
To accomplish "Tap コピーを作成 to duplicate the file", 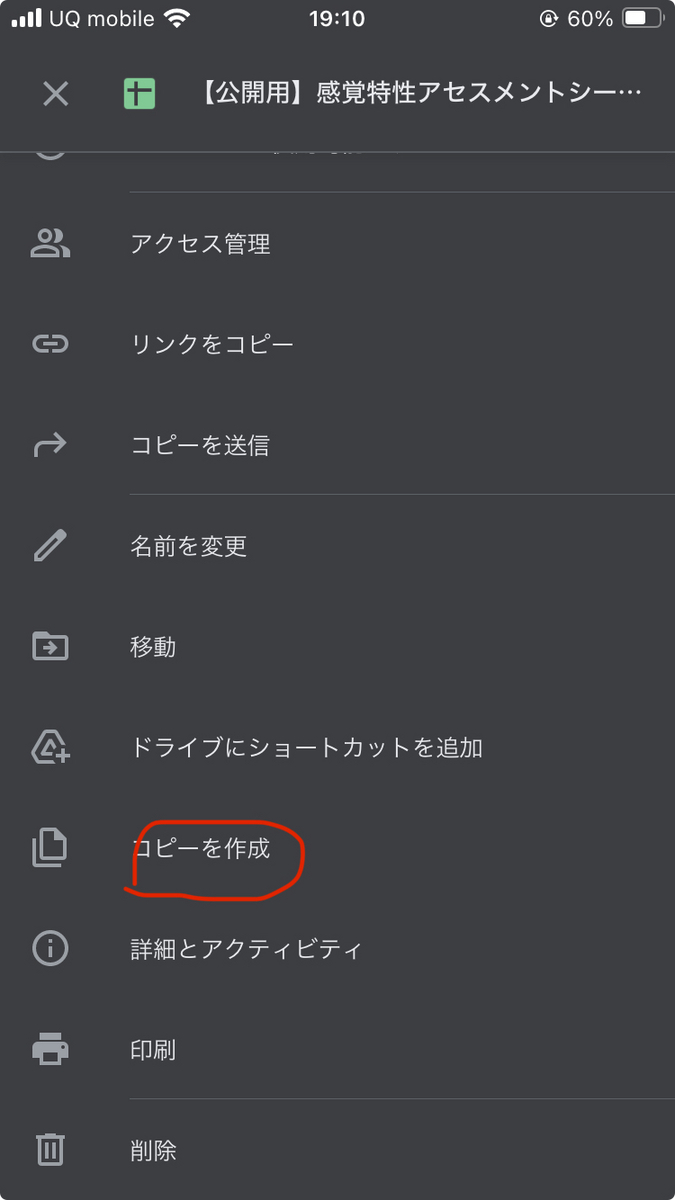I will [201, 850].
